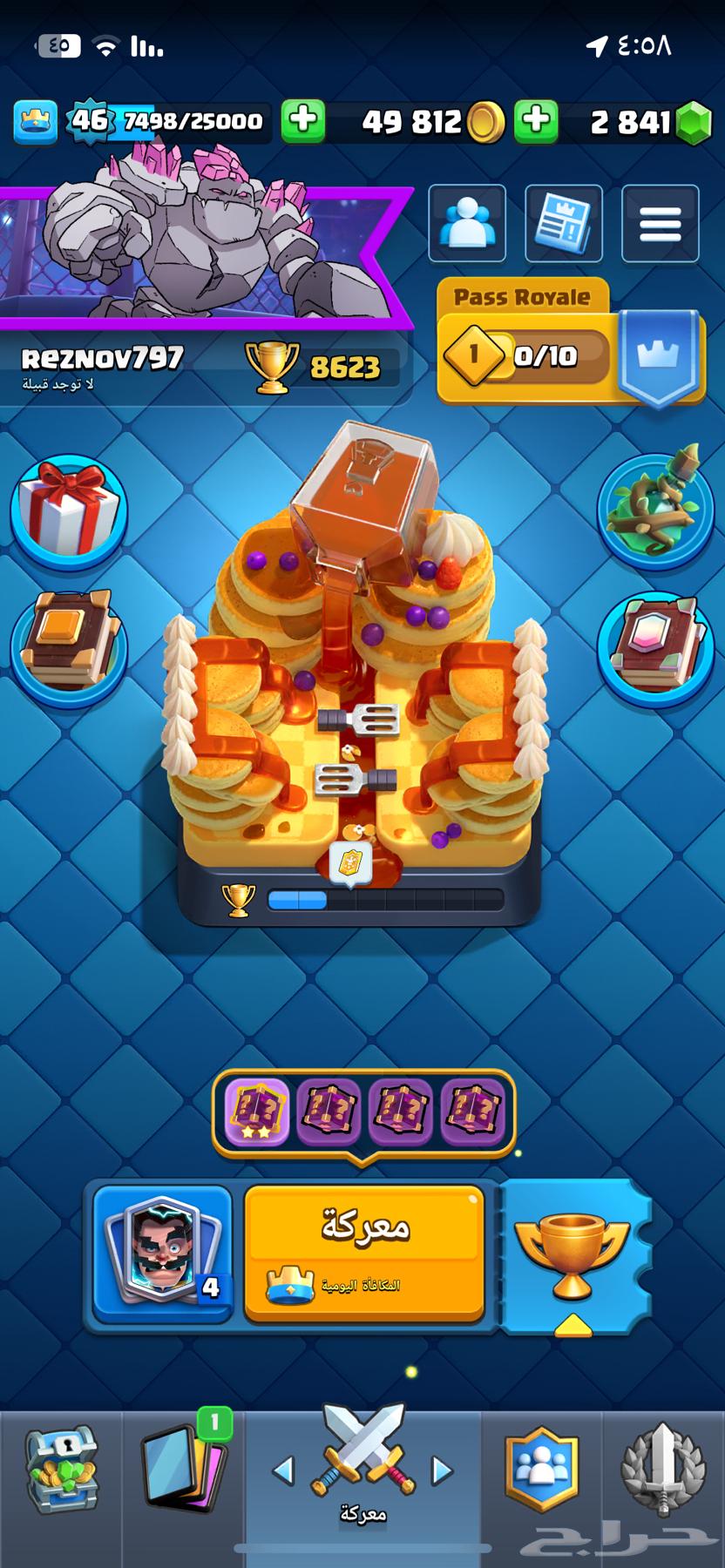Claim the gift box offer
Screen dimensions: 725x1568
68,509
